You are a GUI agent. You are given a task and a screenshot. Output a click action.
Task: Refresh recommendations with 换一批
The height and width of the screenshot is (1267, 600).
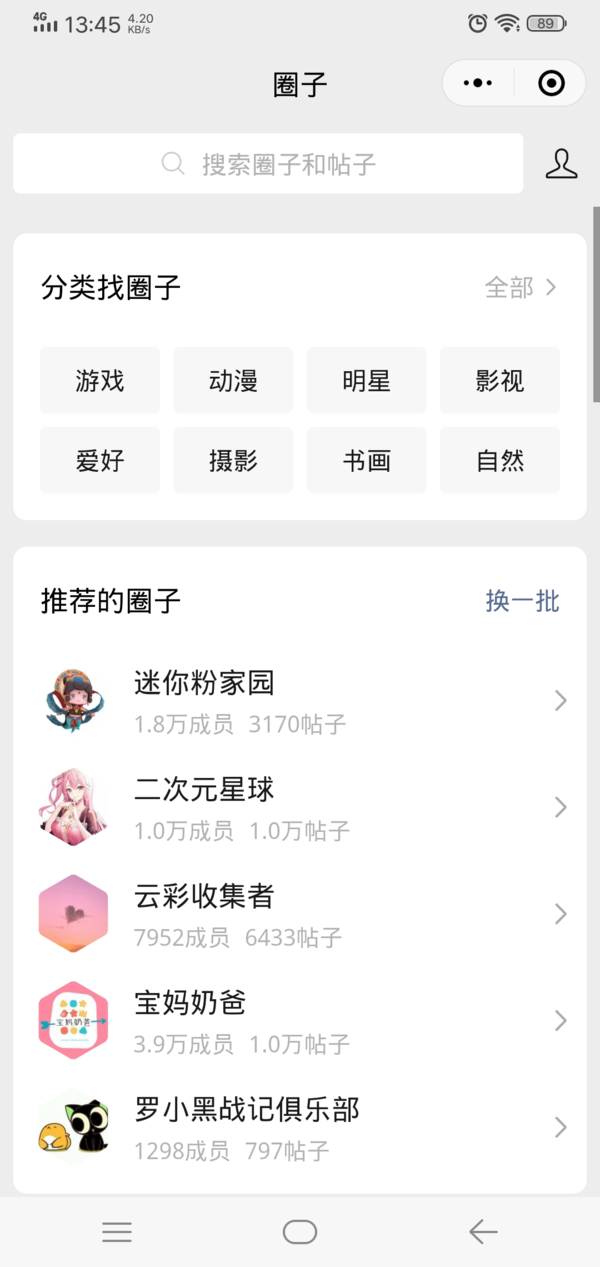coord(522,601)
